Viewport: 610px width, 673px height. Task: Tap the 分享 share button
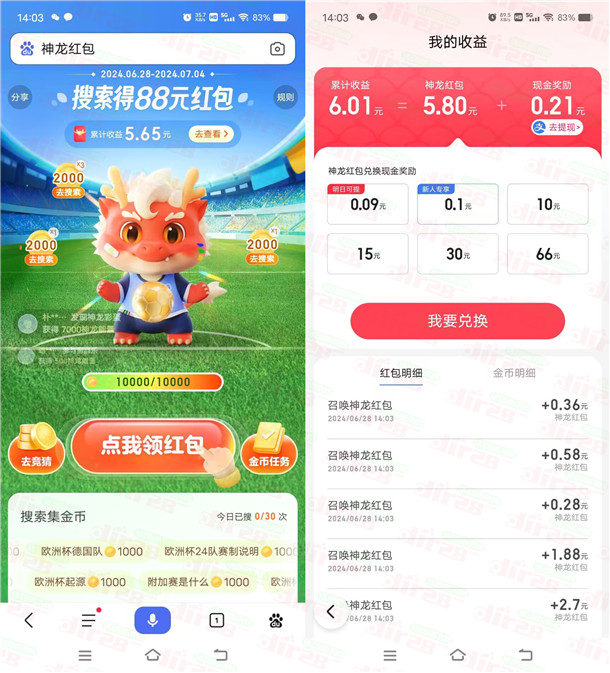click(x=19, y=97)
